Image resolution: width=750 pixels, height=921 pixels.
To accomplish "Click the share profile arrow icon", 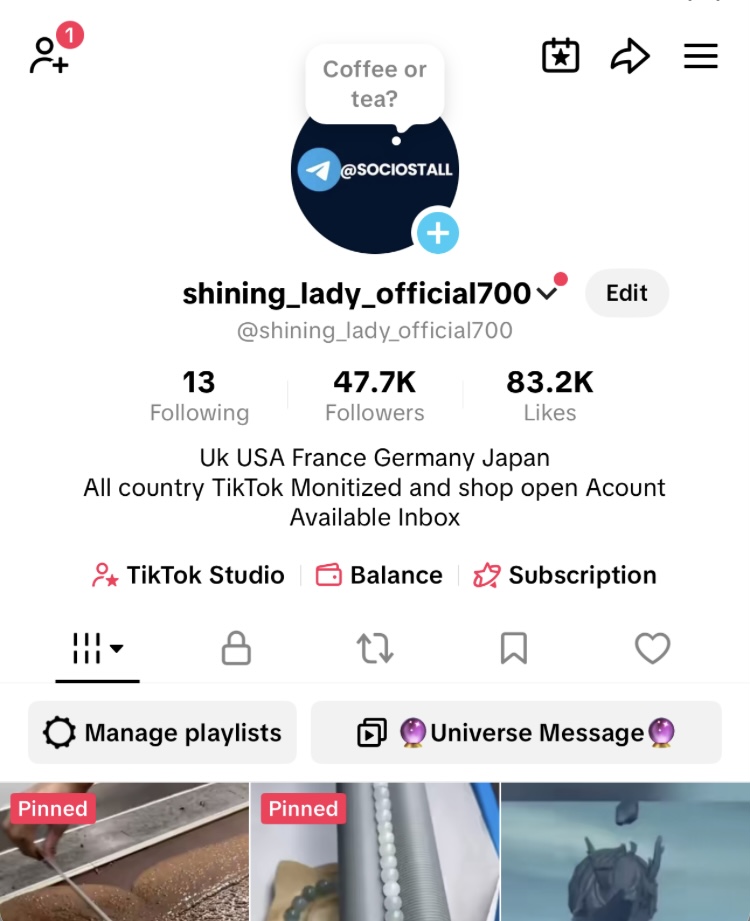I will [x=630, y=56].
